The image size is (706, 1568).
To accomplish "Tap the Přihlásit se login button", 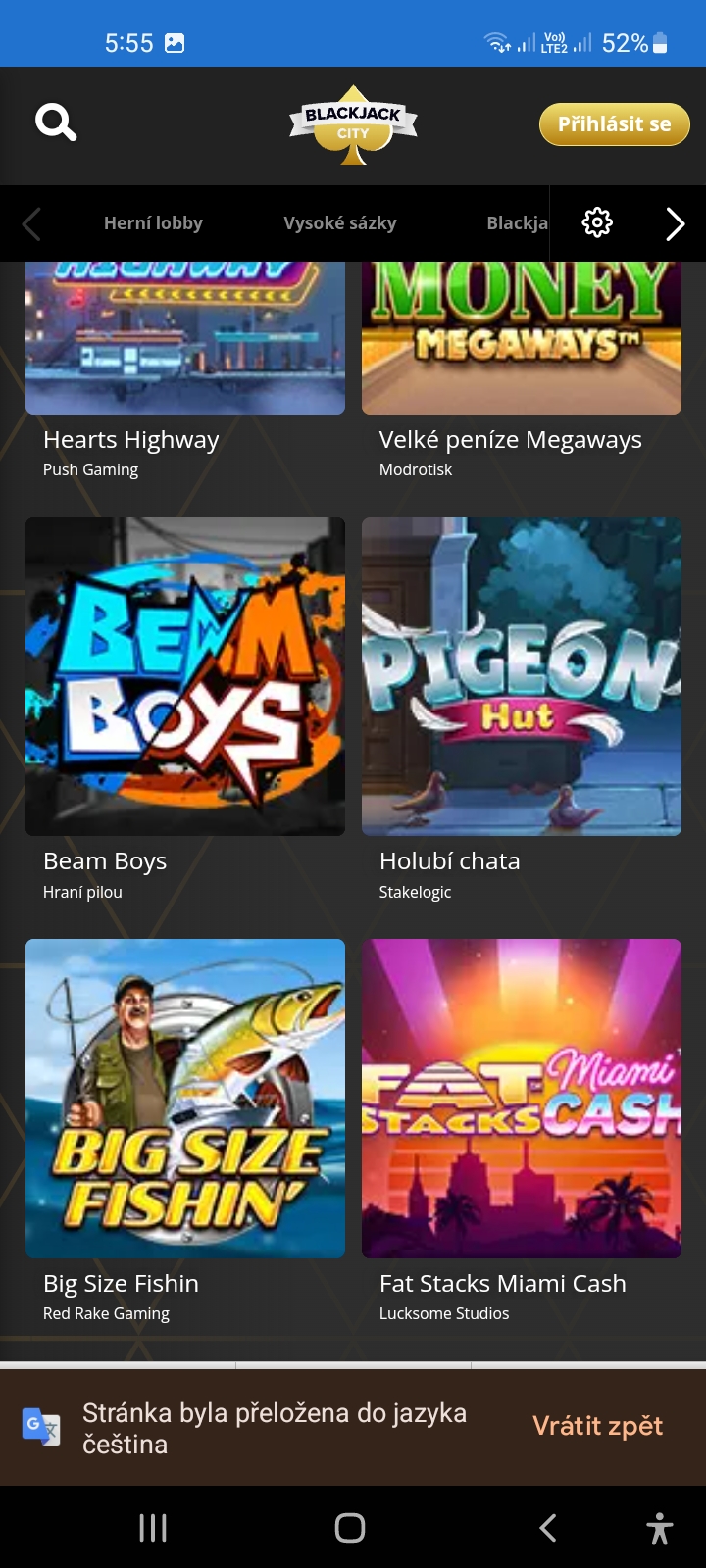I will [614, 124].
